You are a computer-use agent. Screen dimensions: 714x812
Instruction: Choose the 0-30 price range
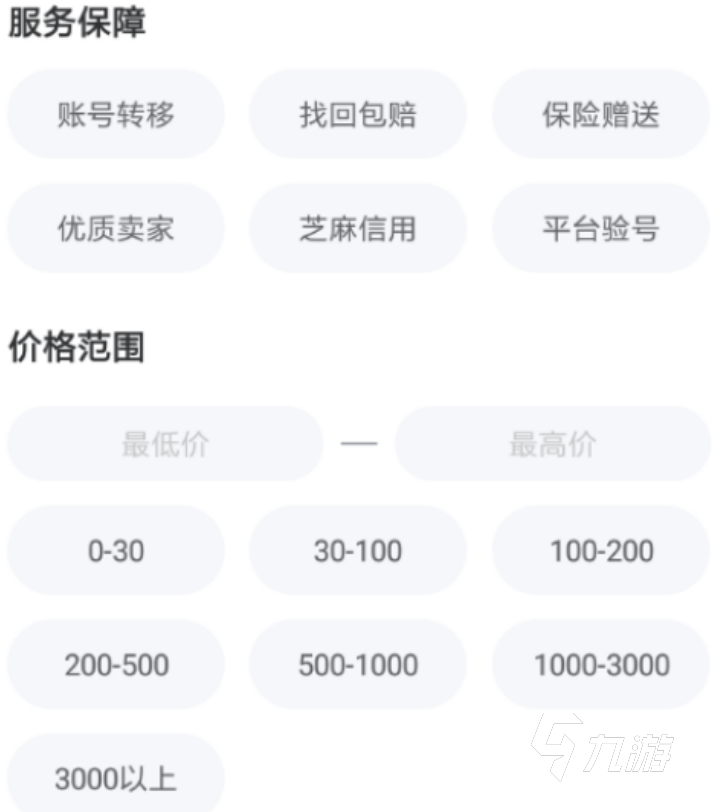point(116,551)
